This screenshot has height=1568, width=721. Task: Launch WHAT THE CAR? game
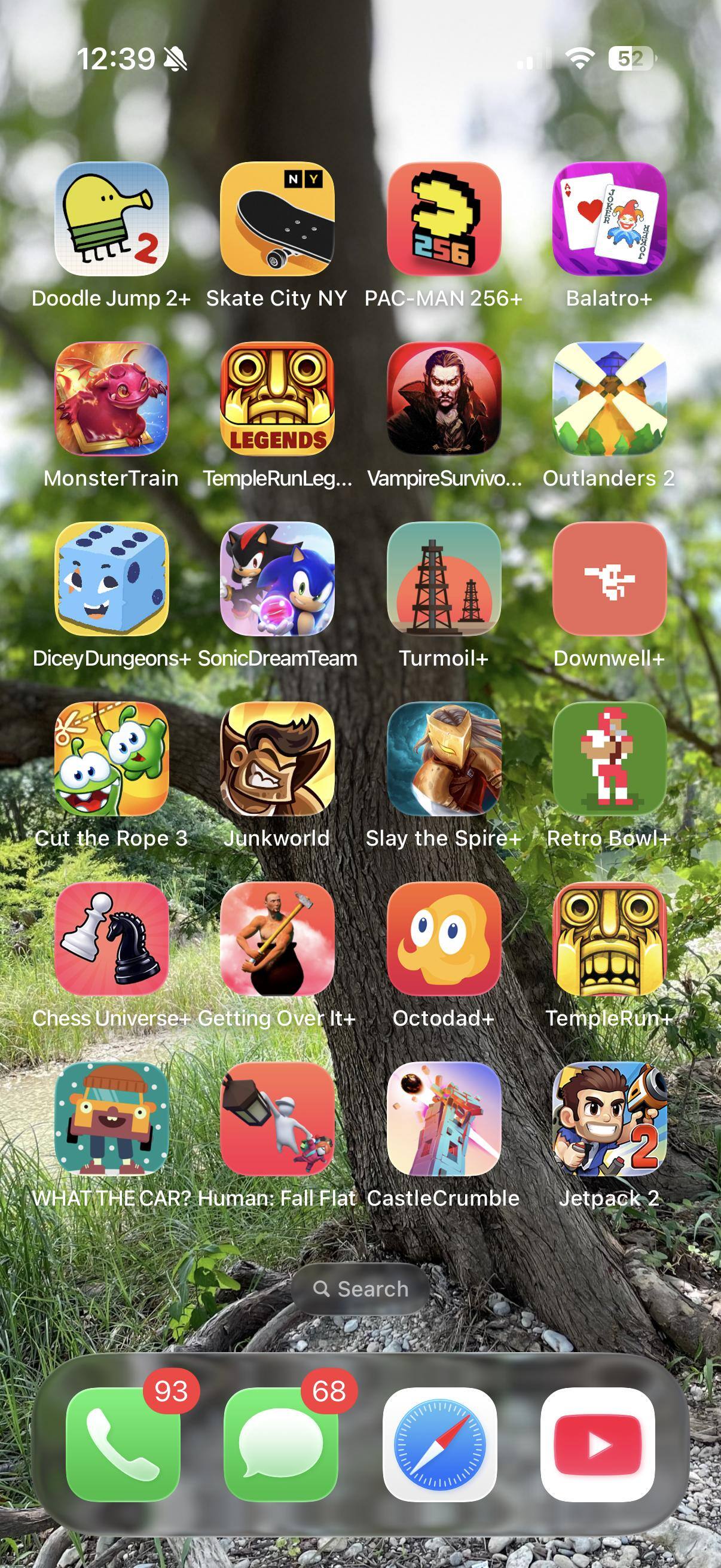[x=111, y=1119]
